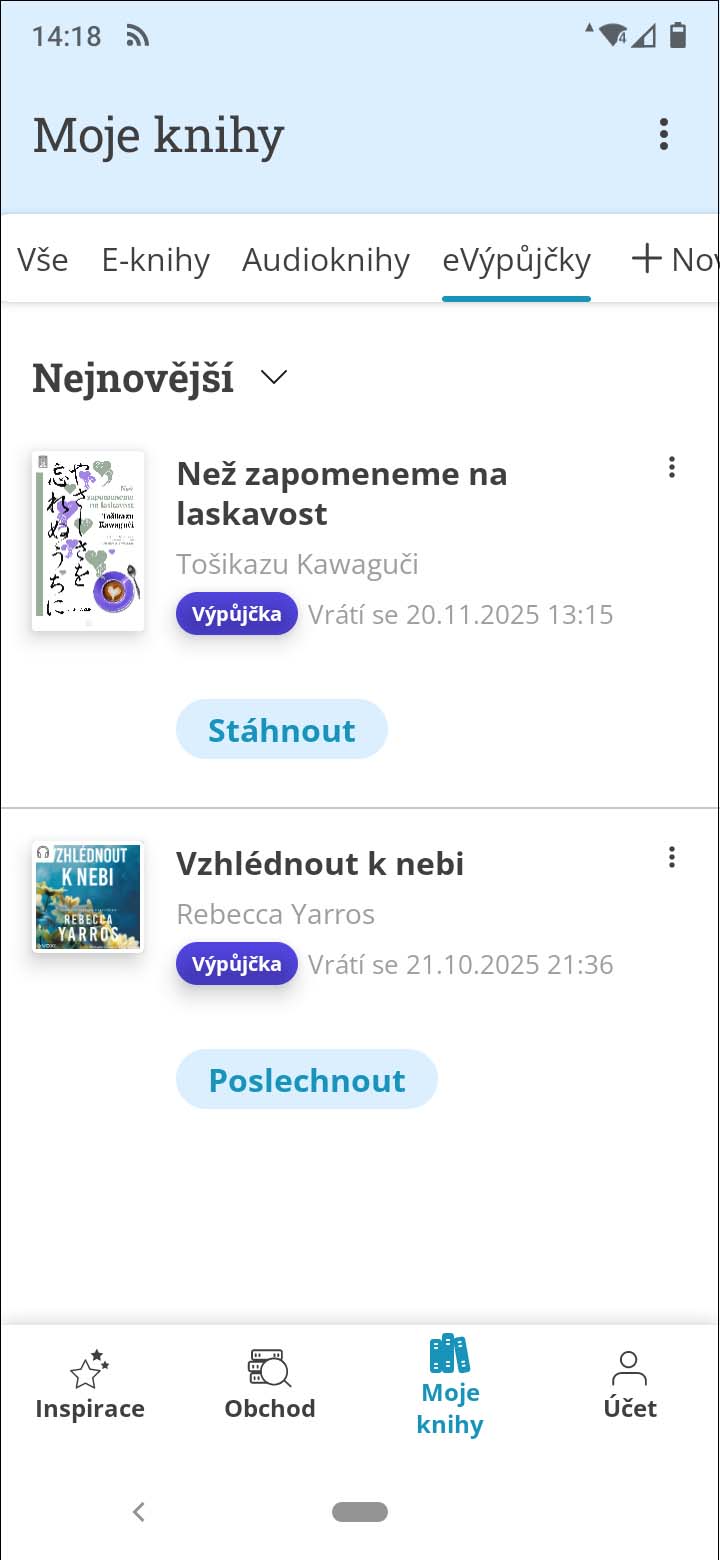
Task: Tap Moje knihy in bottom navigation
Action: tap(450, 1385)
